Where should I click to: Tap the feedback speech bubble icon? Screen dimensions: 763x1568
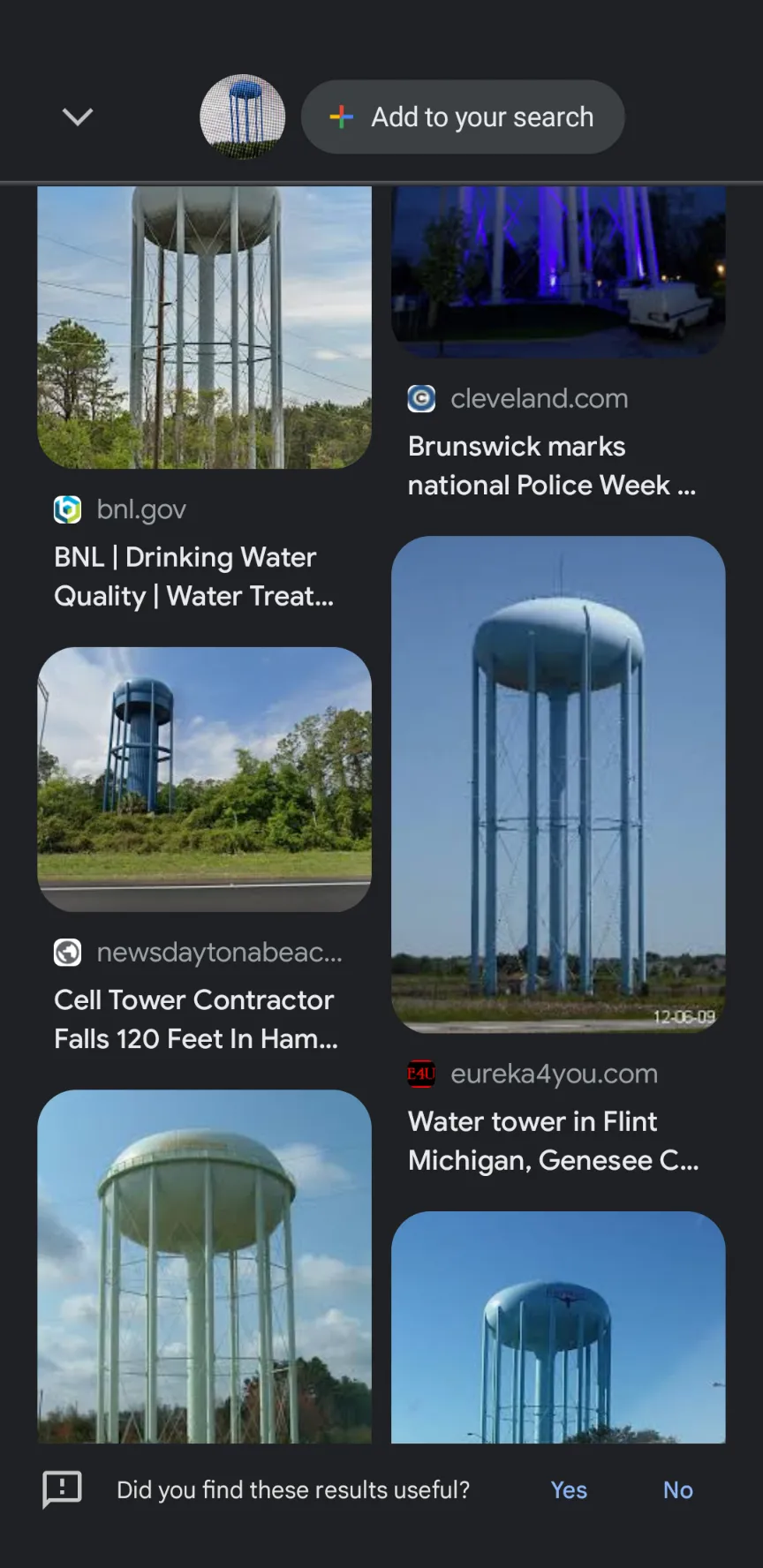coord(61,1489)
